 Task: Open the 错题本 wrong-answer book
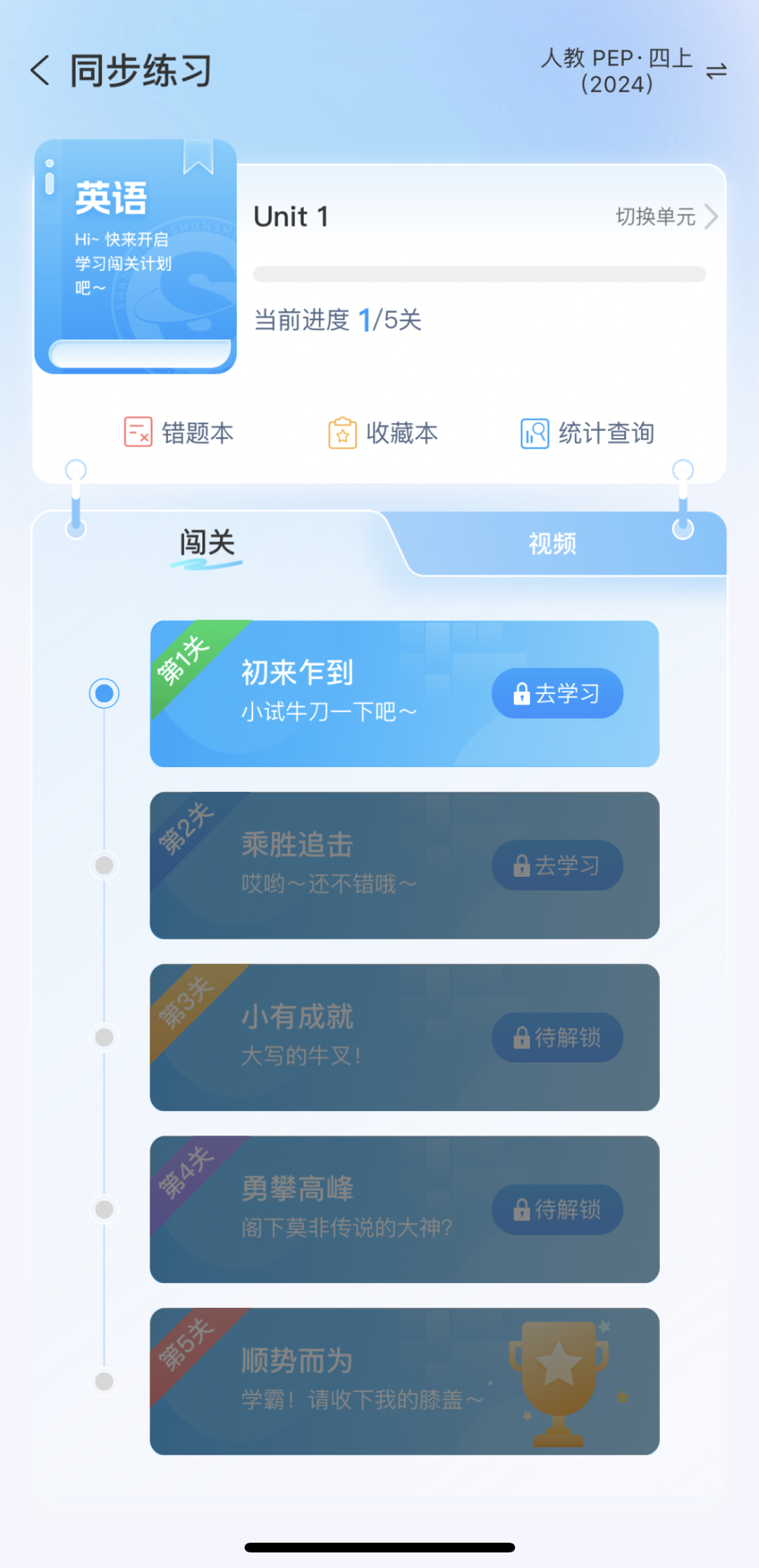[x=179, y=432]
